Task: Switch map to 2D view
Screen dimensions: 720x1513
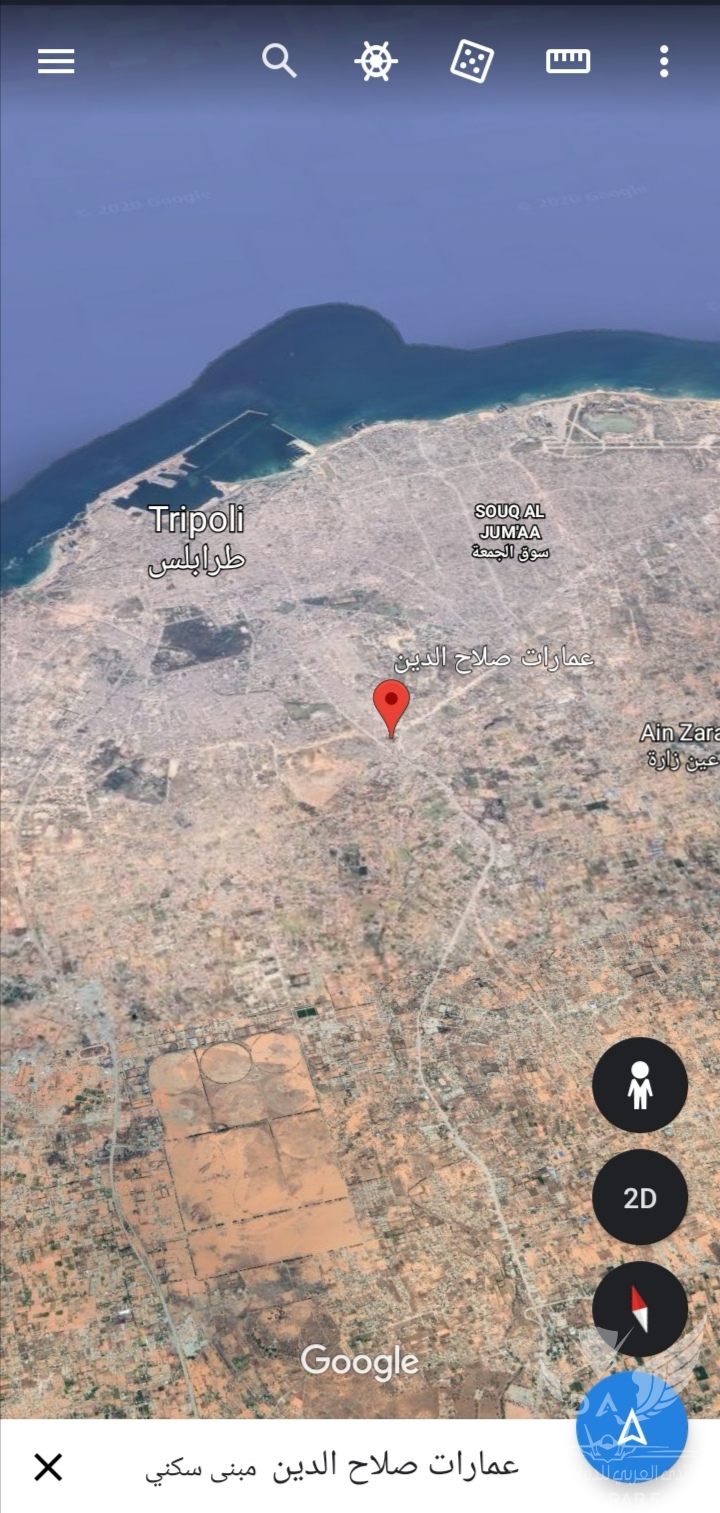Action: (x=640, y=1197)
